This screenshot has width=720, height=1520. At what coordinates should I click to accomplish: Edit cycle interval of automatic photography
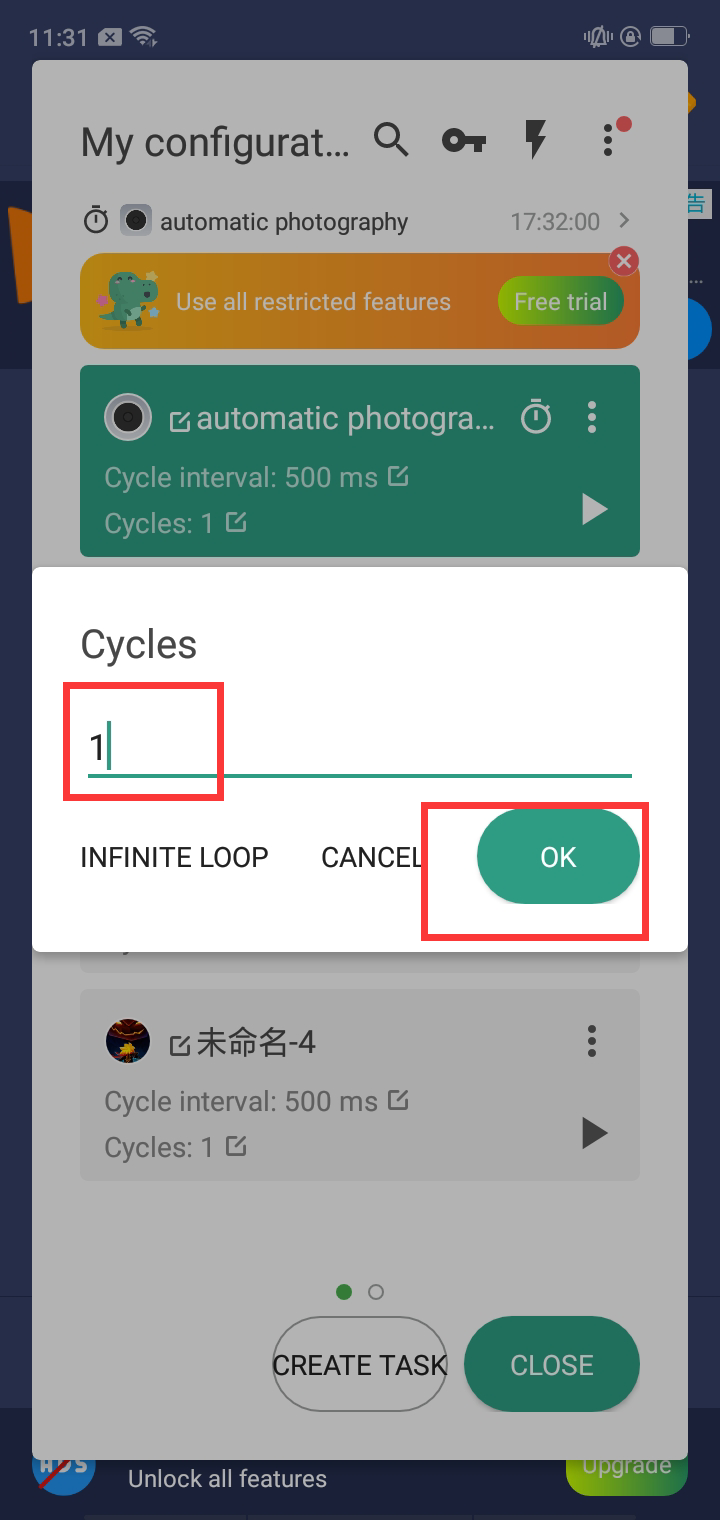(x=398, y=475)
